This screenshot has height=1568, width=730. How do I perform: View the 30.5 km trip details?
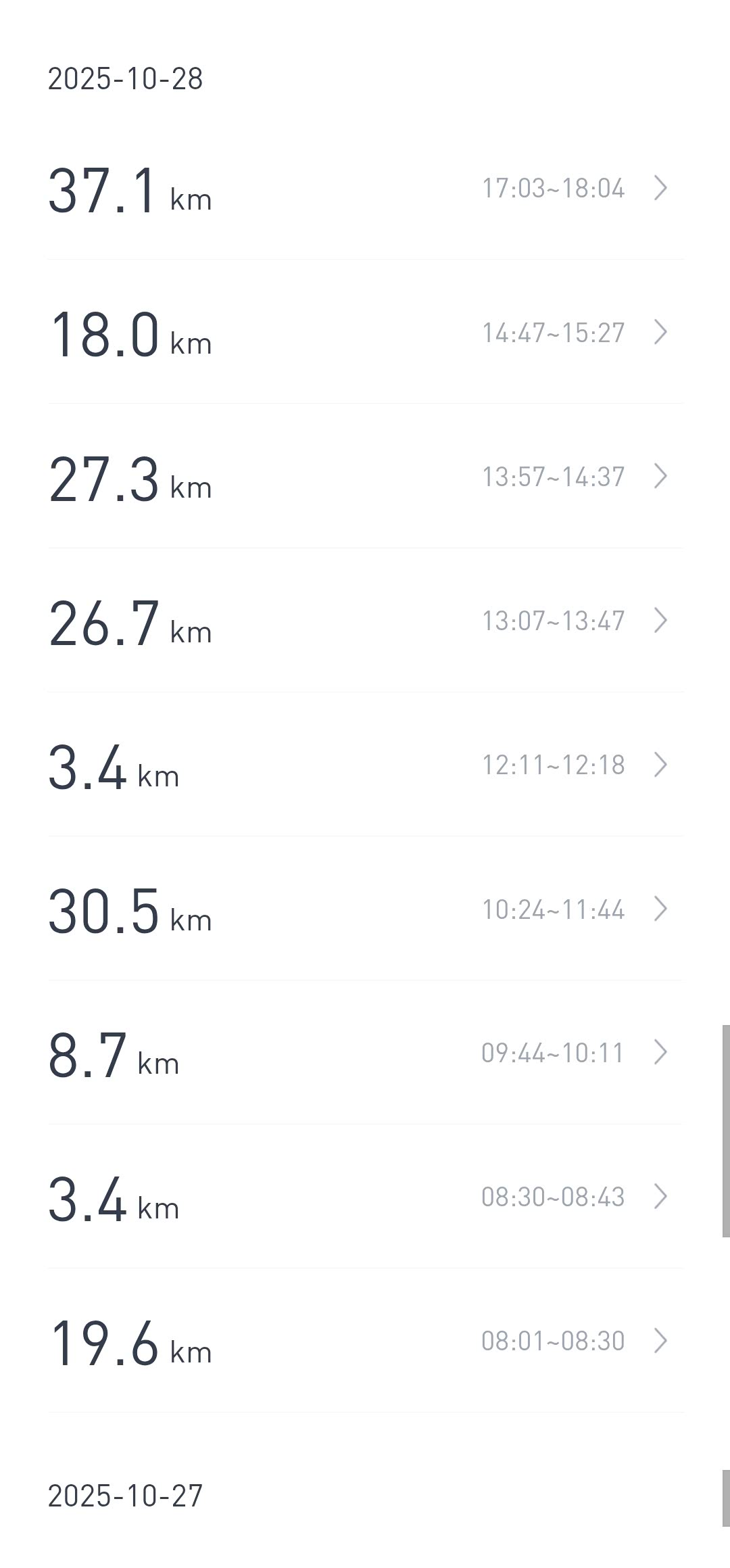(365, 909)
